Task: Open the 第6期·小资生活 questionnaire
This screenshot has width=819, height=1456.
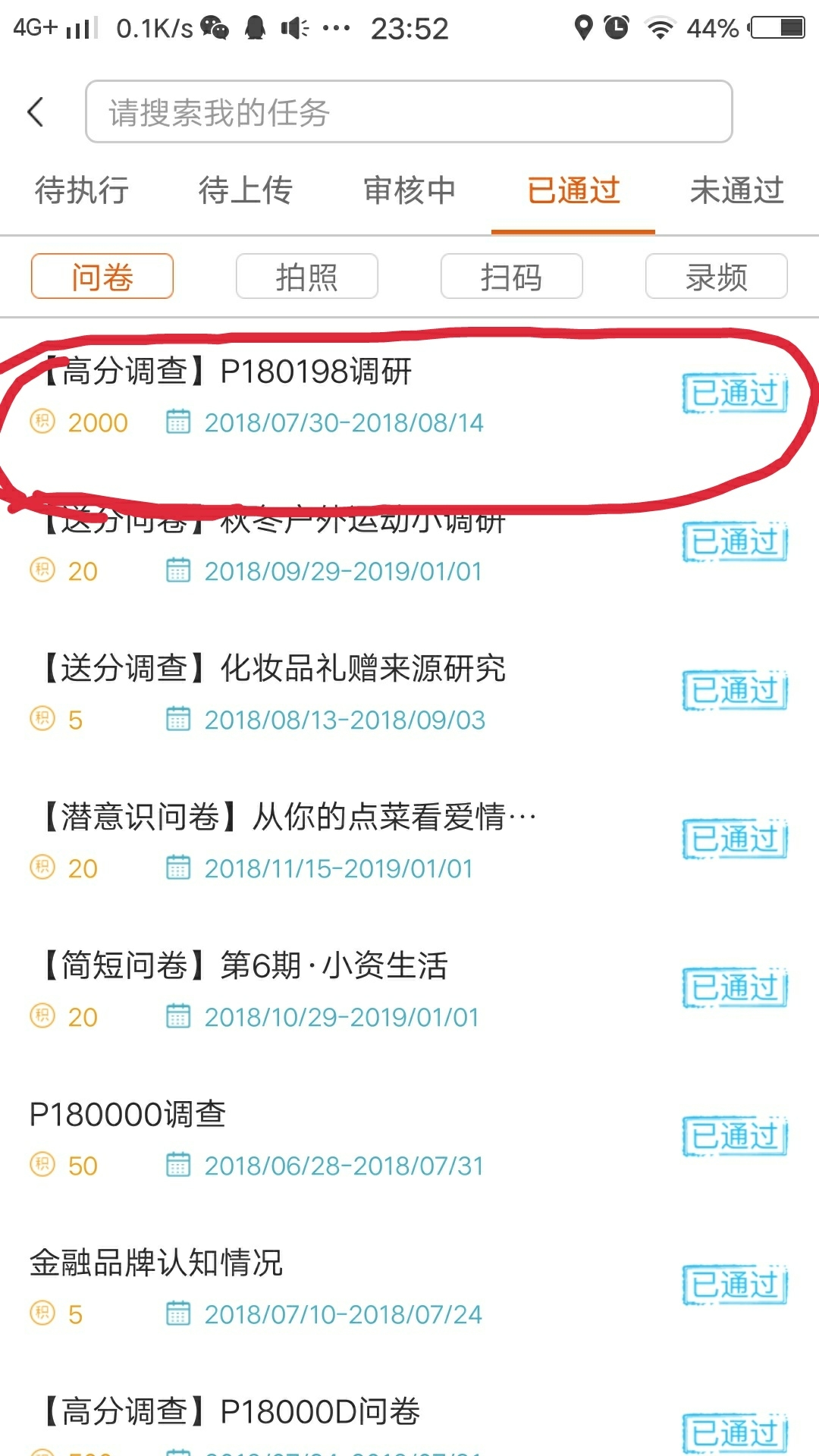Action: point(409,990)
